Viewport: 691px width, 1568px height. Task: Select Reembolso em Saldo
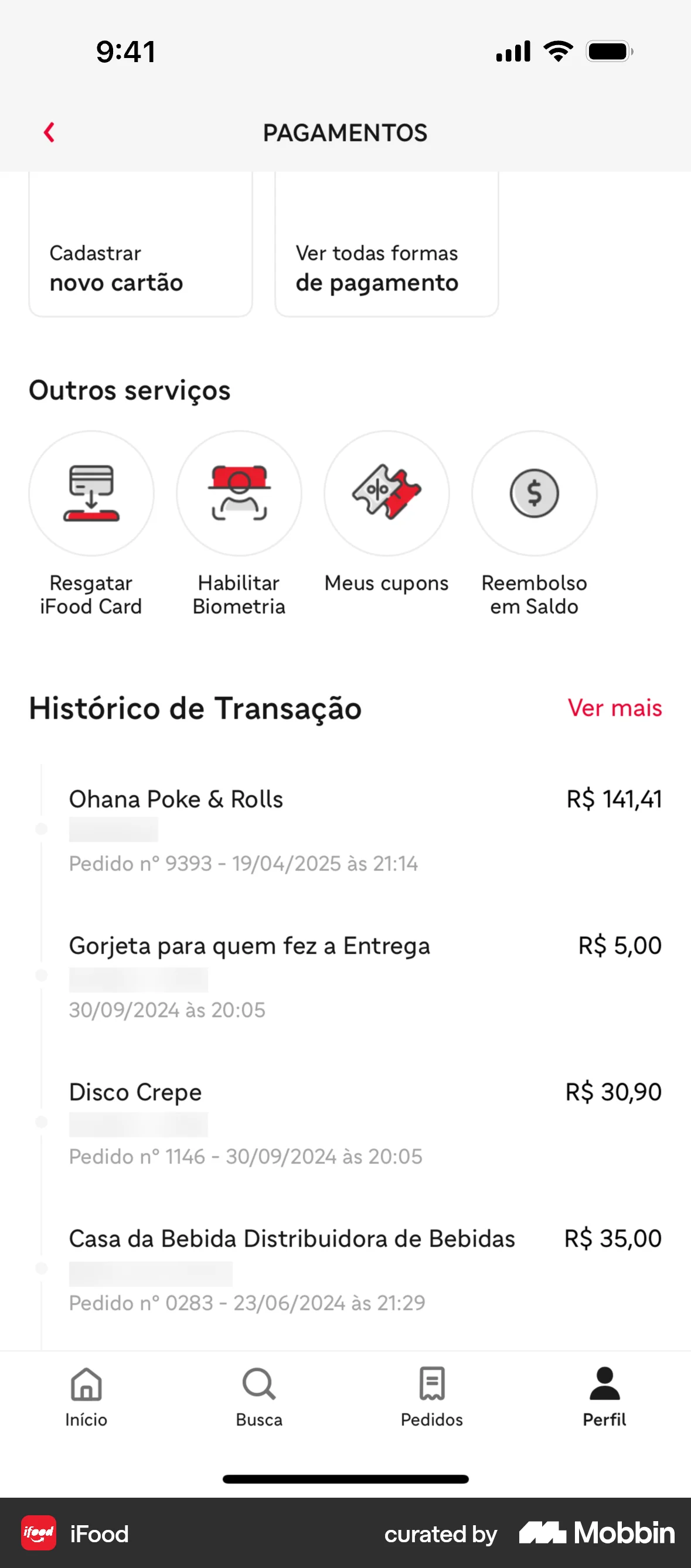(x=534, y=493)
